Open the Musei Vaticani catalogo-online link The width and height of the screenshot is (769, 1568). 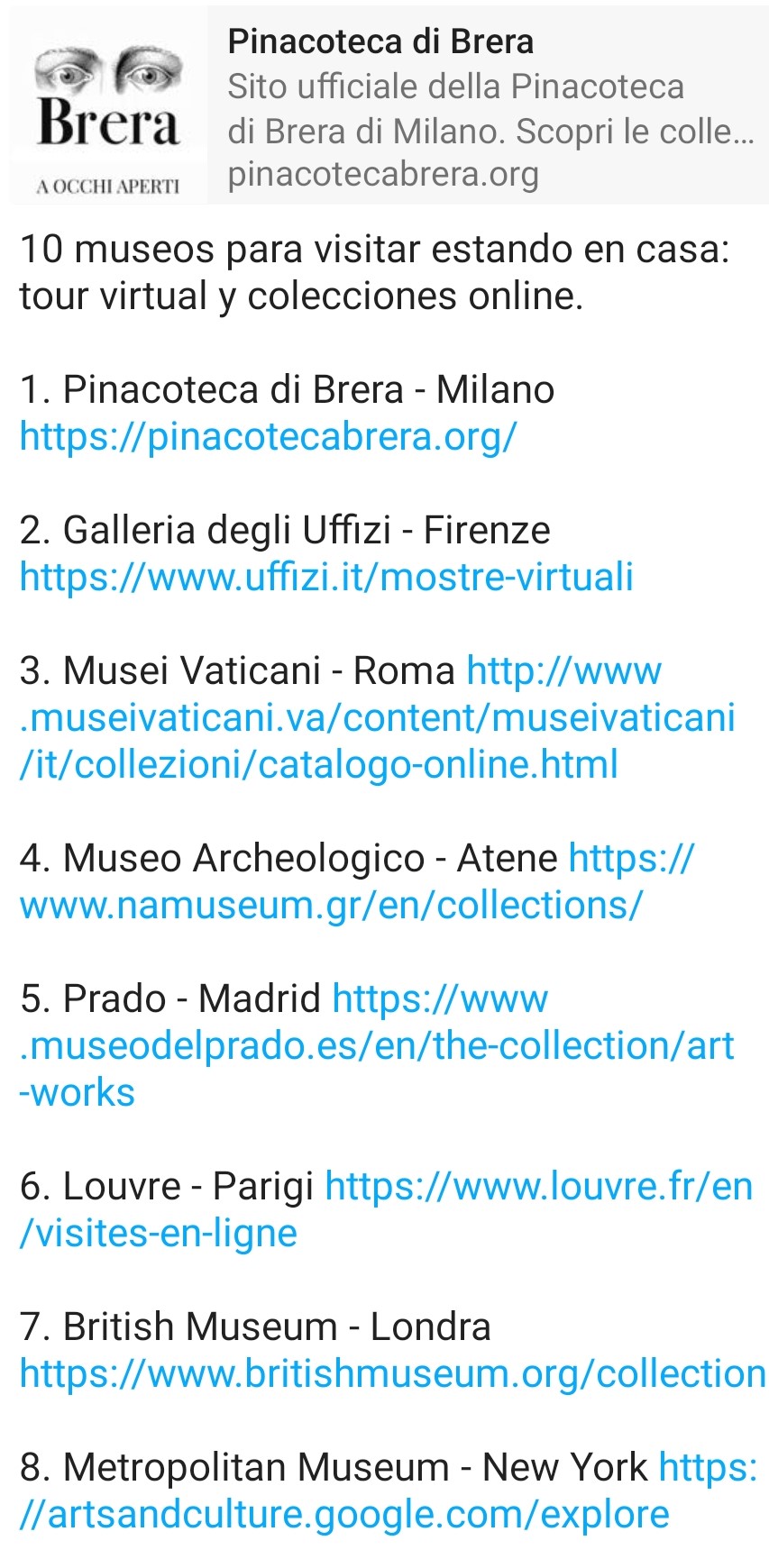click(x=377, y=718)
